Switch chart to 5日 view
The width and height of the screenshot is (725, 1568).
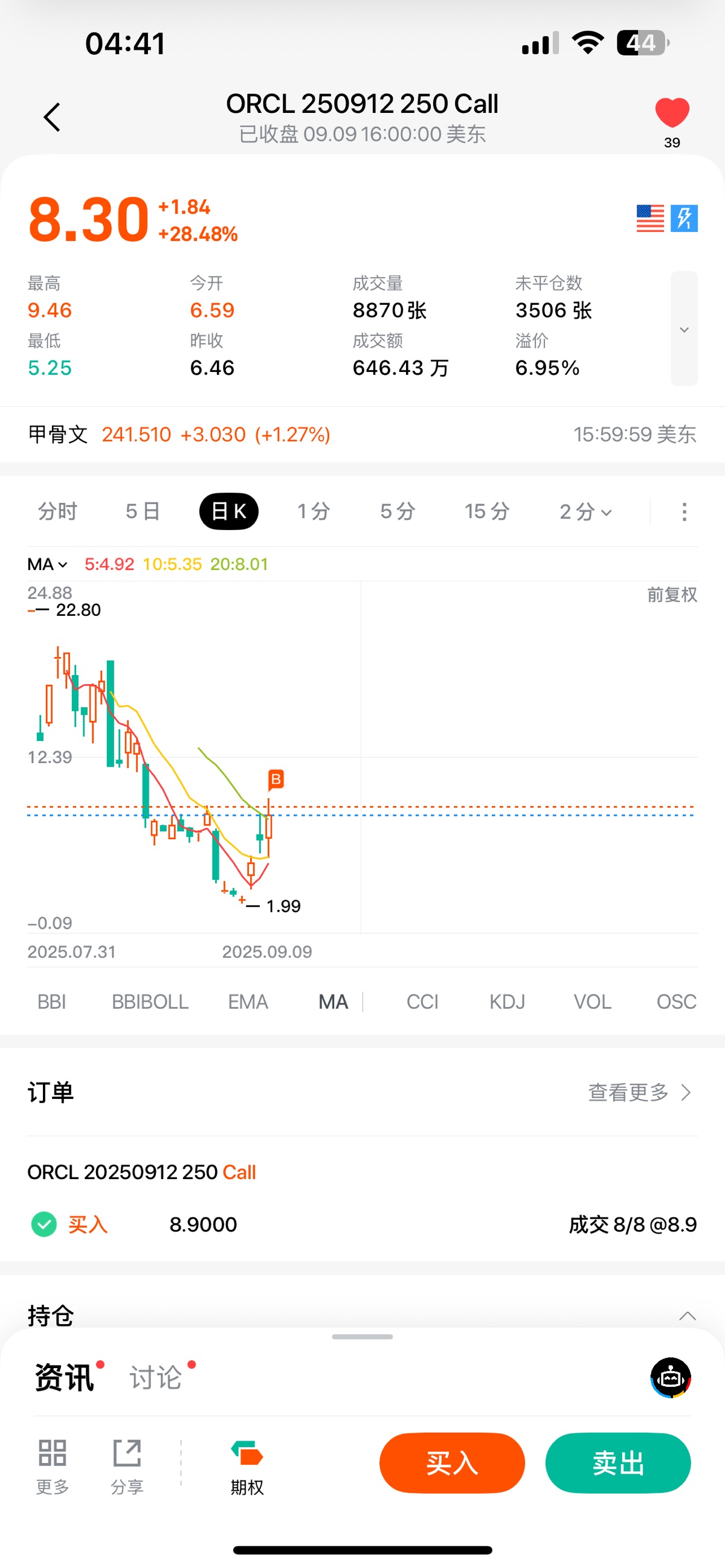pos(143,511)
